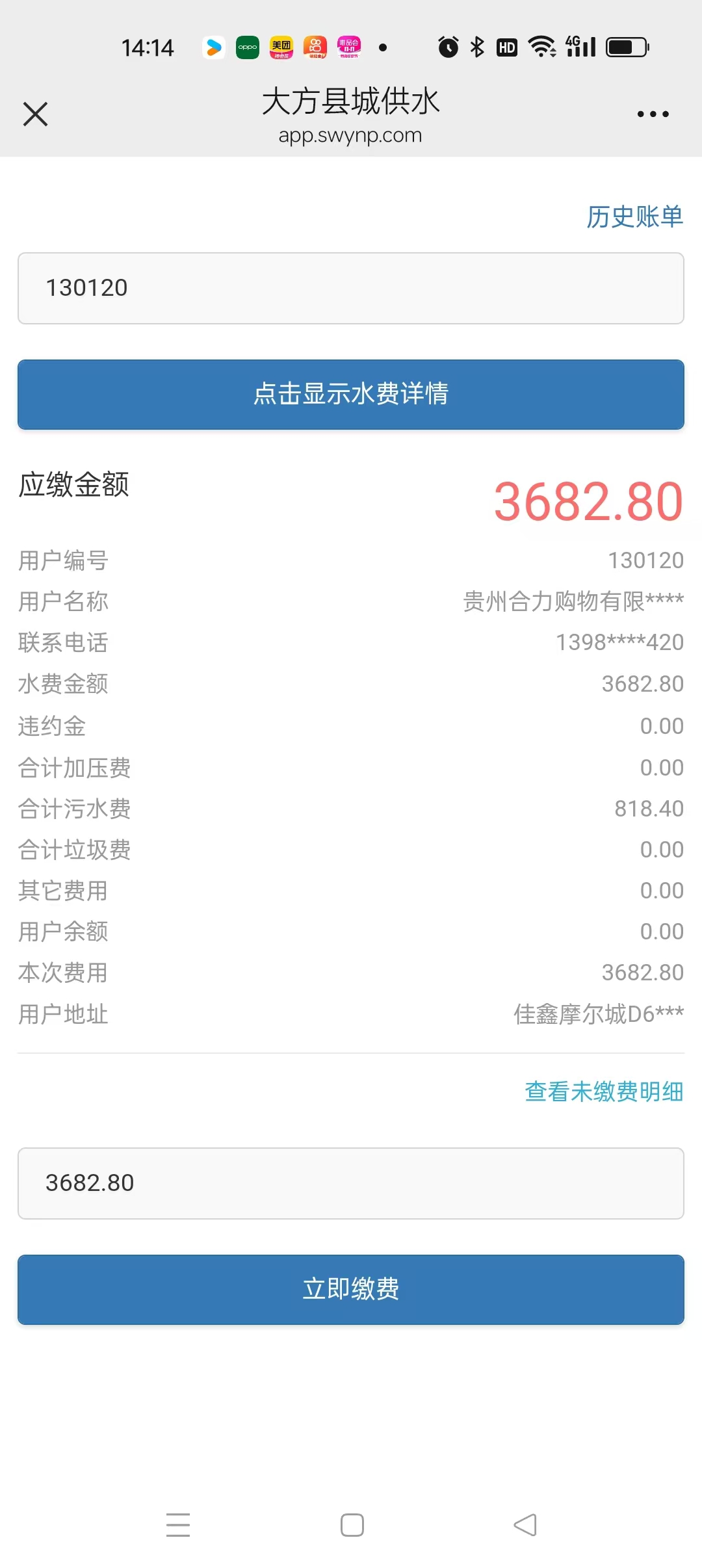The image size is (702, 1568).
Task: Tap 点击显示水费详情 button
Action: [351, 394]
